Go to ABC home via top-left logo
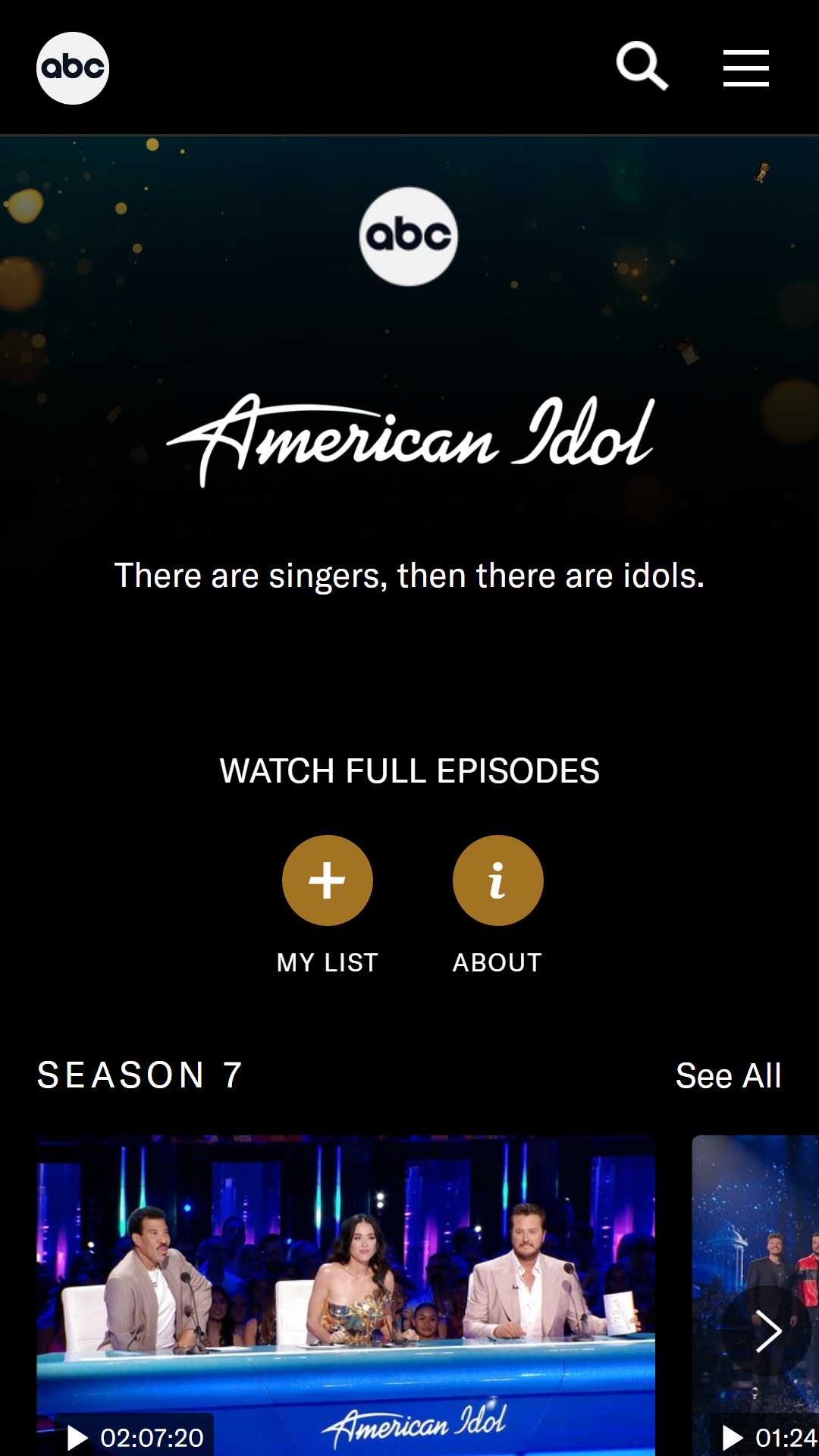The image size is (819, 1456). tap(73, 68)
